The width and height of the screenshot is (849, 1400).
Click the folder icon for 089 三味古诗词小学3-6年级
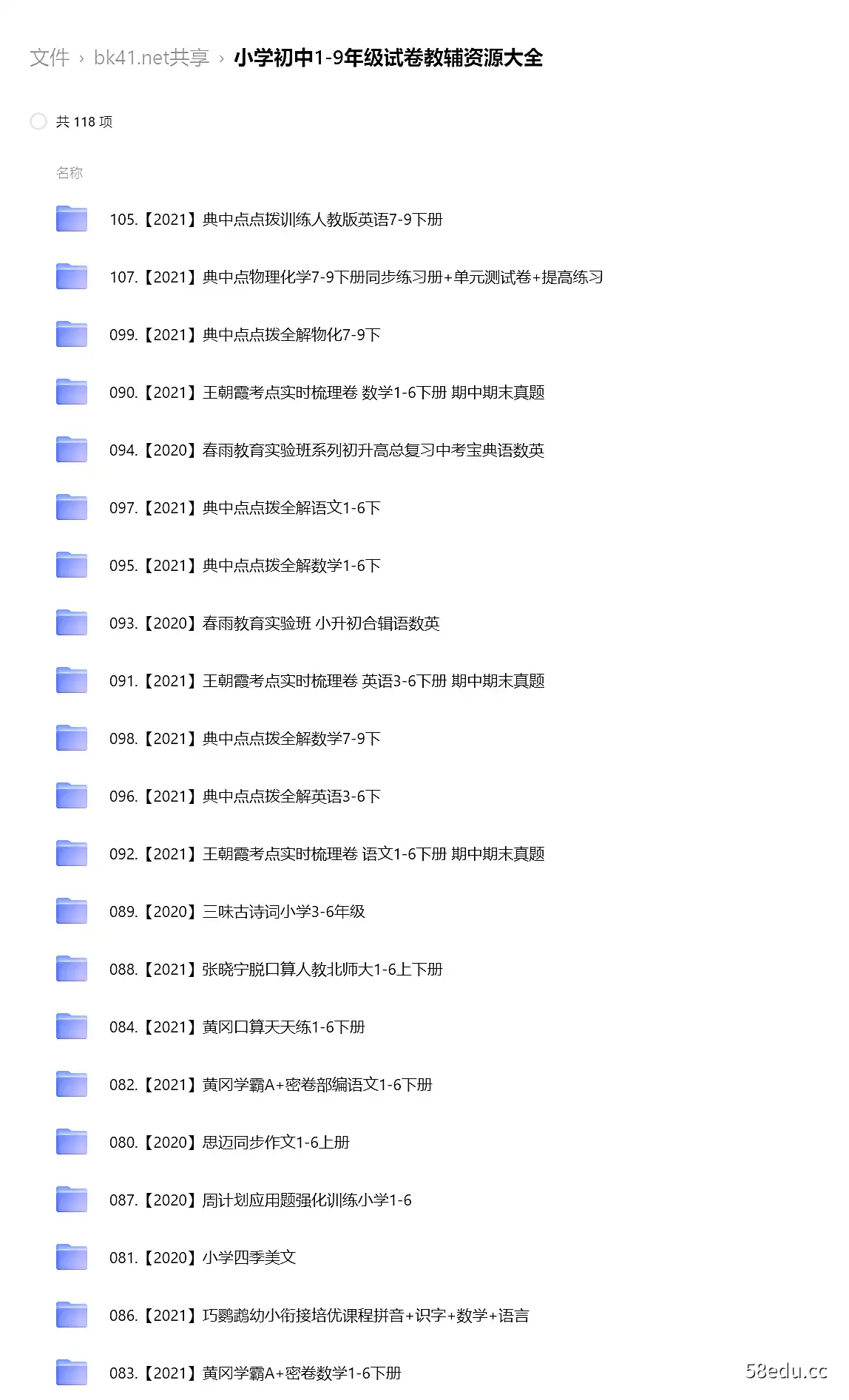tap(71, 912)
